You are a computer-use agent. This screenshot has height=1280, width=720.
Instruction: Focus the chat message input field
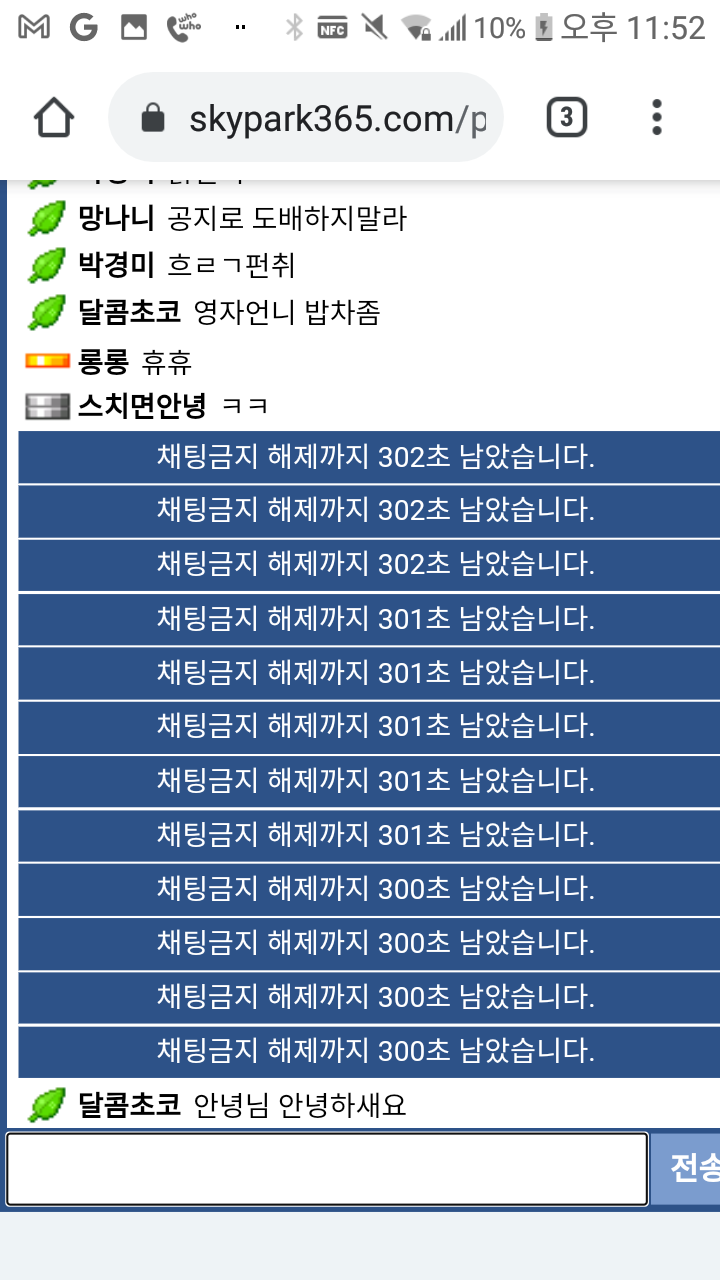click(x=327, y=1169)
